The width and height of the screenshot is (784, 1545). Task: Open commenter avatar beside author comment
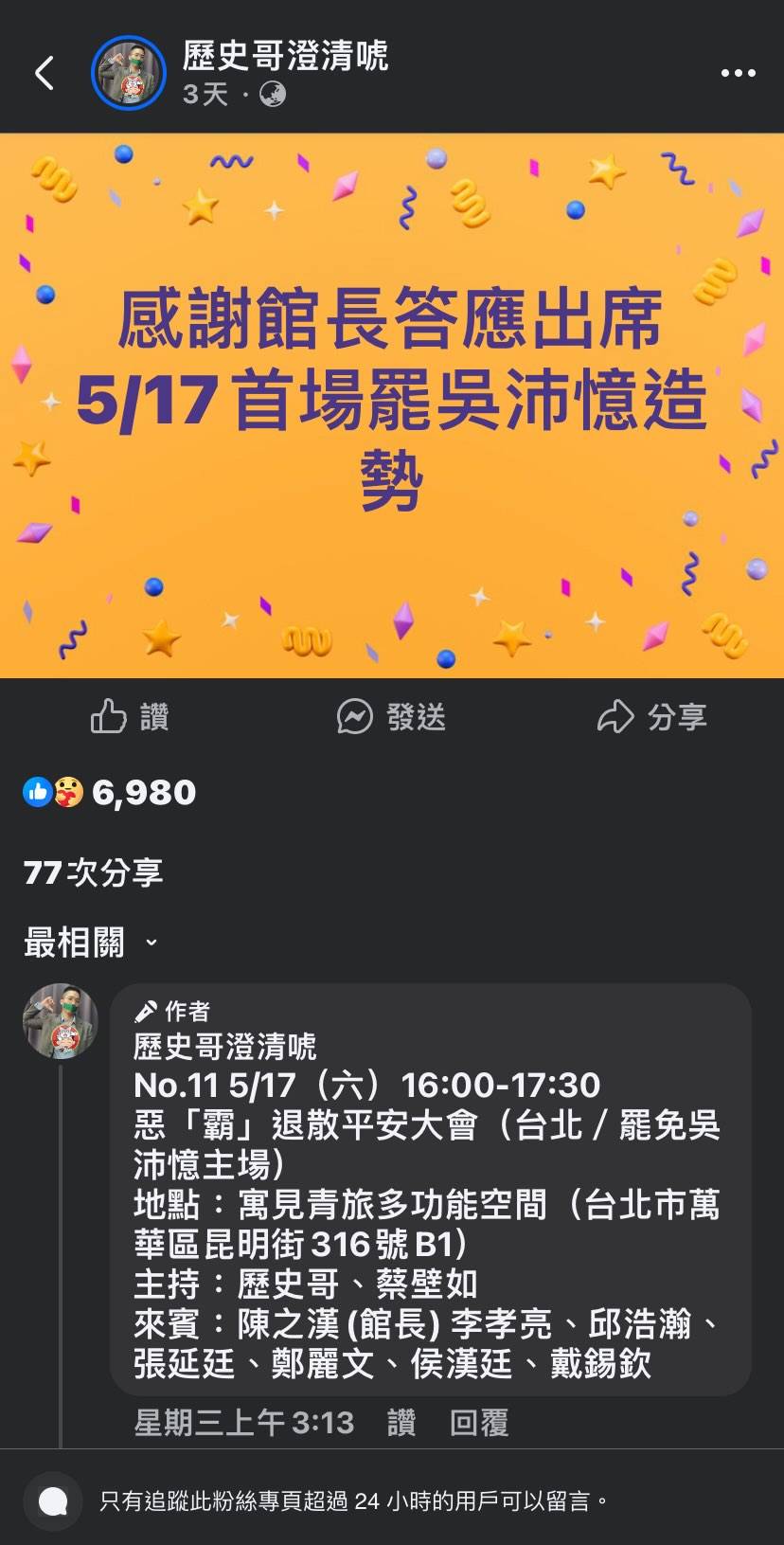click(61, 1020)
